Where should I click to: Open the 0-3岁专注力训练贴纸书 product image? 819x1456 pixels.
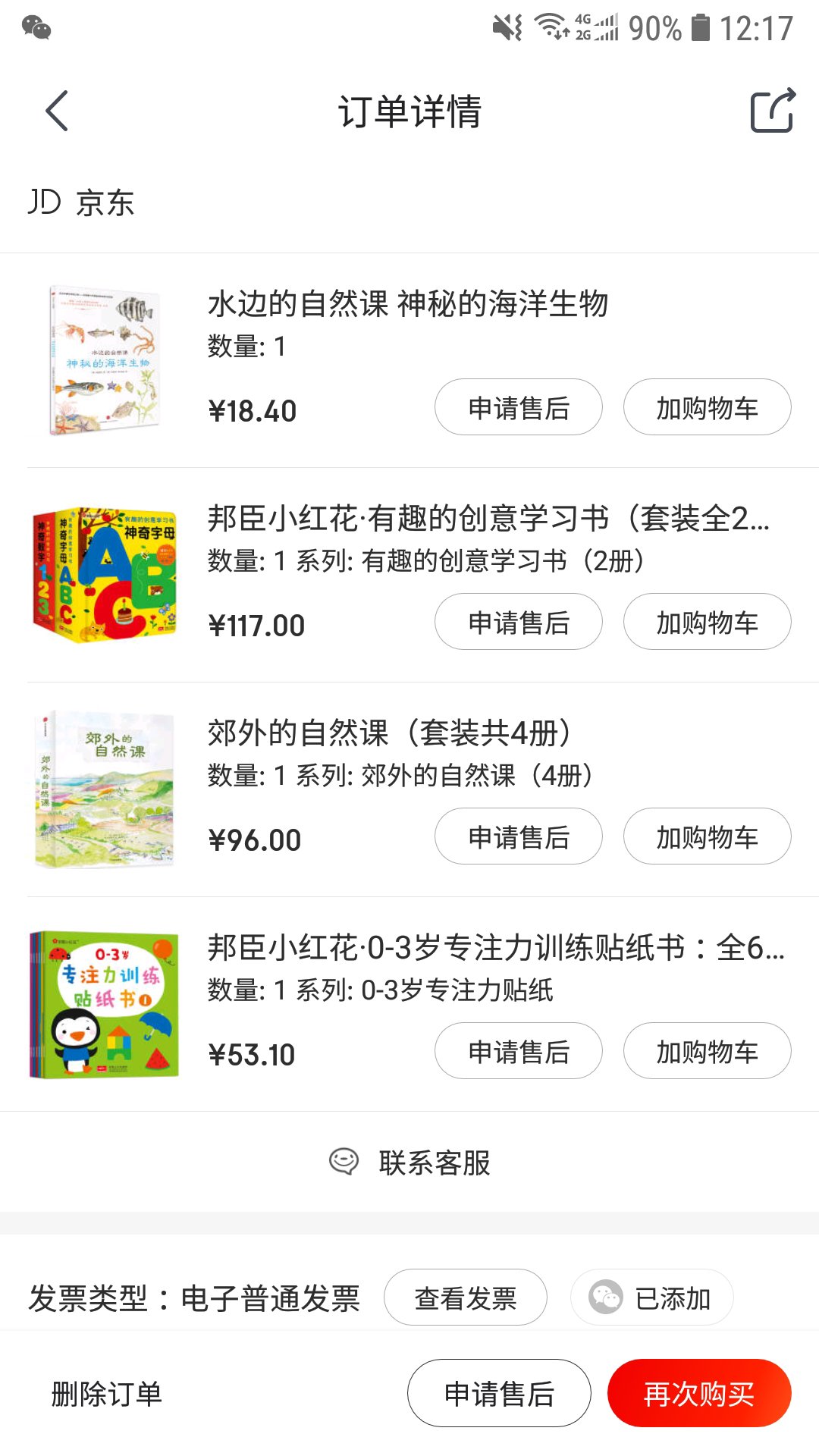(105, 1004)
